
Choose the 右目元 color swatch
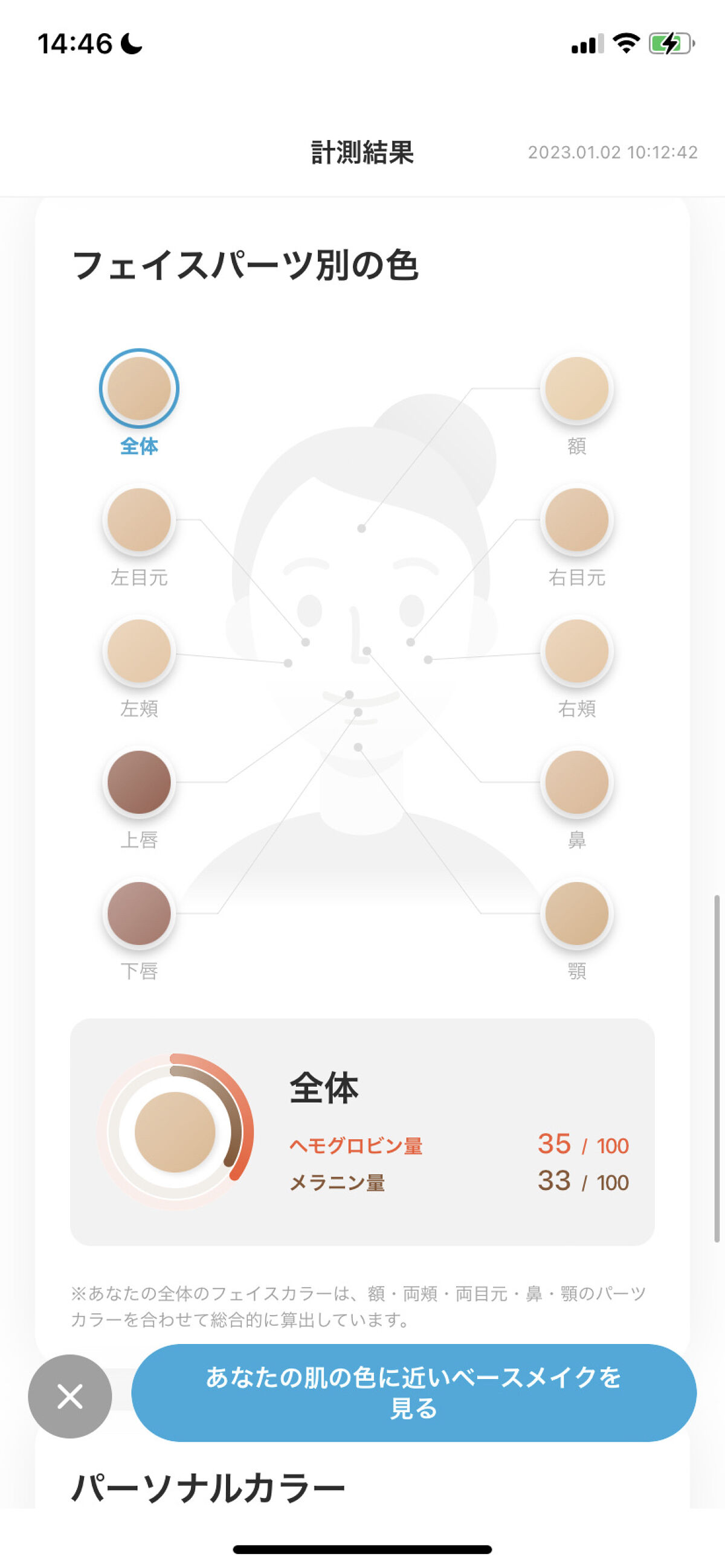point(576,520)
